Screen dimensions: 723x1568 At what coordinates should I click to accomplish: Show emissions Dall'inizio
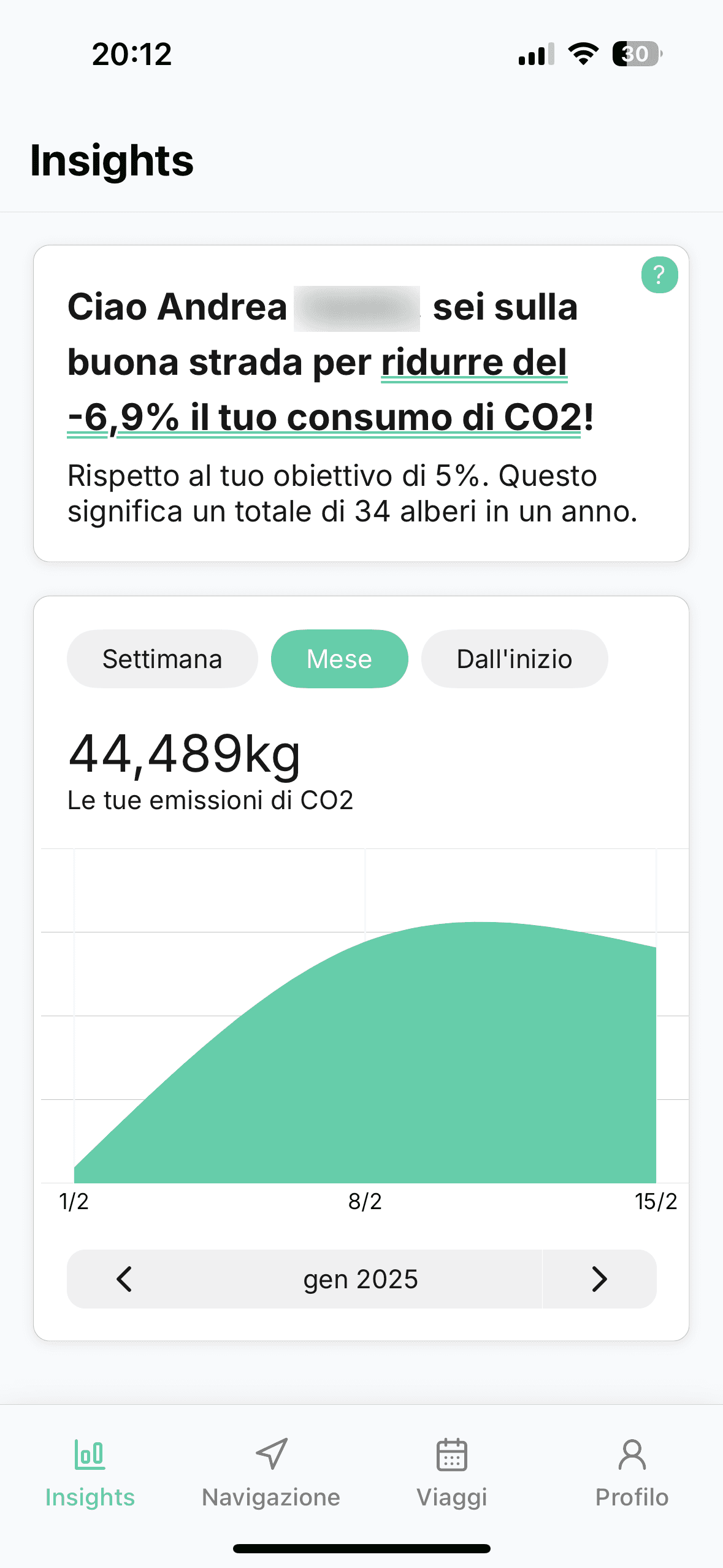[x=514, y=659]
